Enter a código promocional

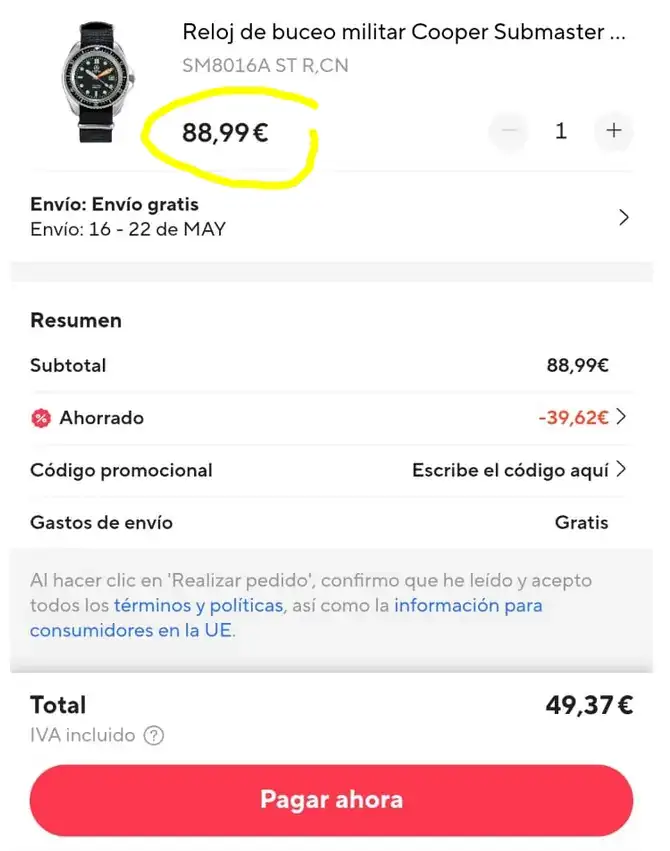pos(518,470)
